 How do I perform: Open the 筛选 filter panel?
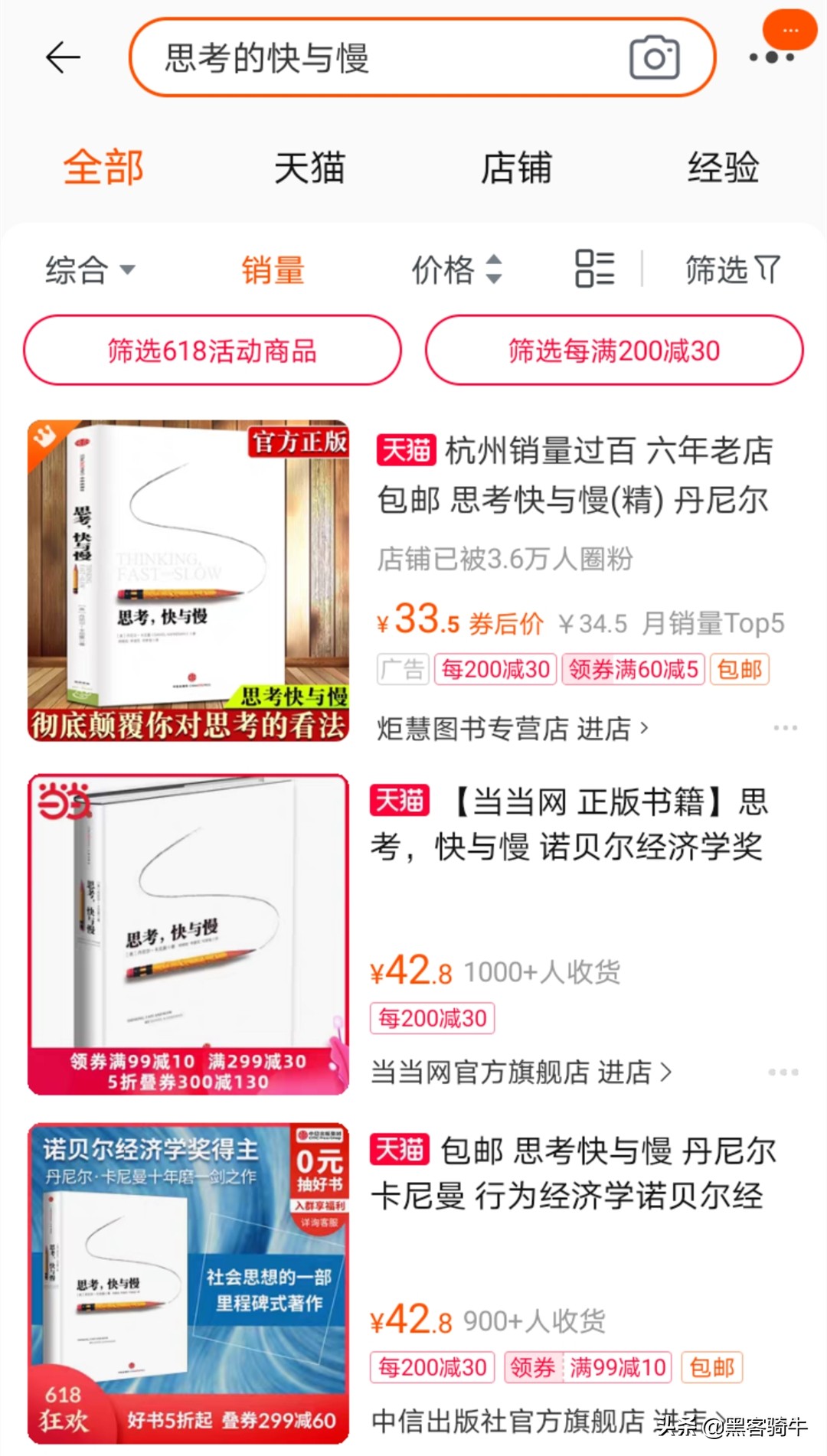(731, 269)
